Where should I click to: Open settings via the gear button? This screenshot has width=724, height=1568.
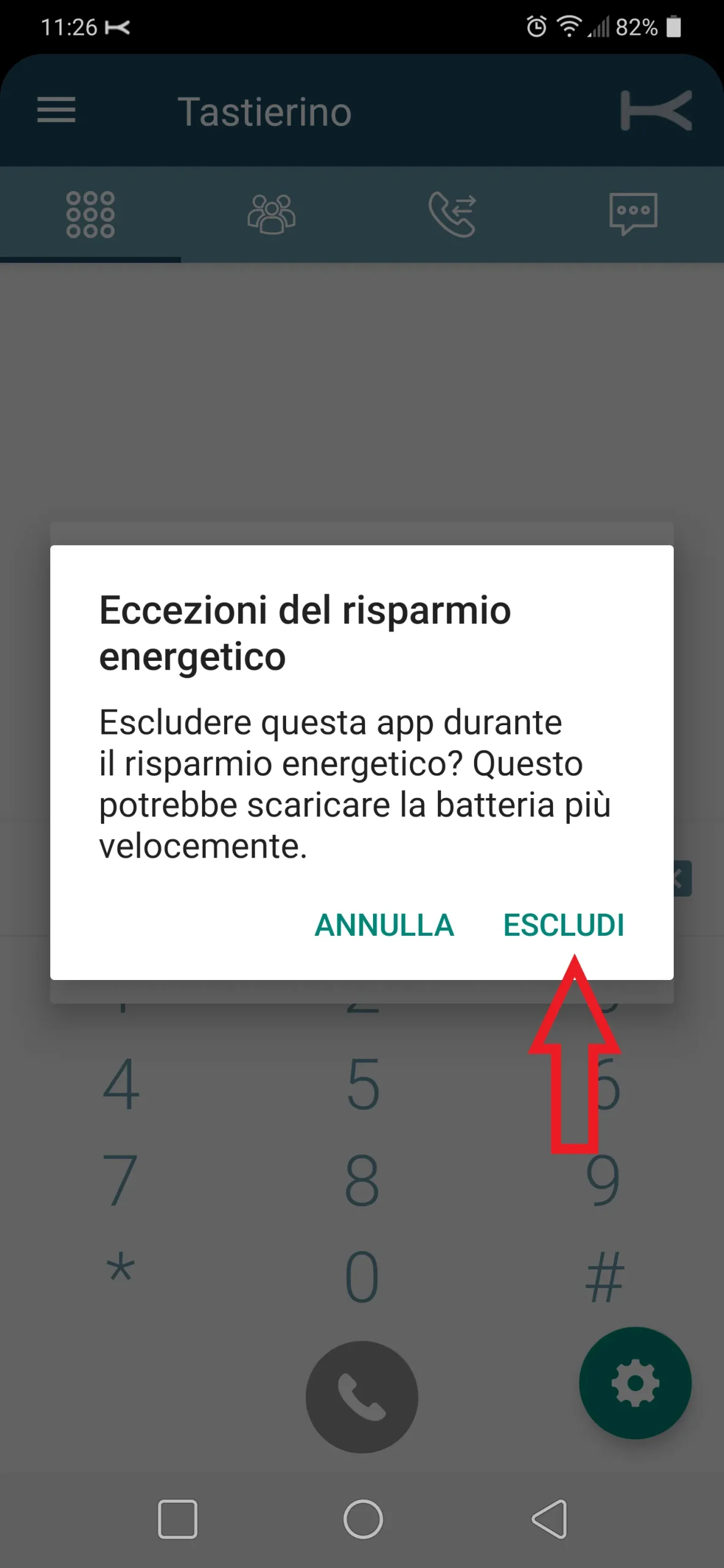click(635, 1383)
